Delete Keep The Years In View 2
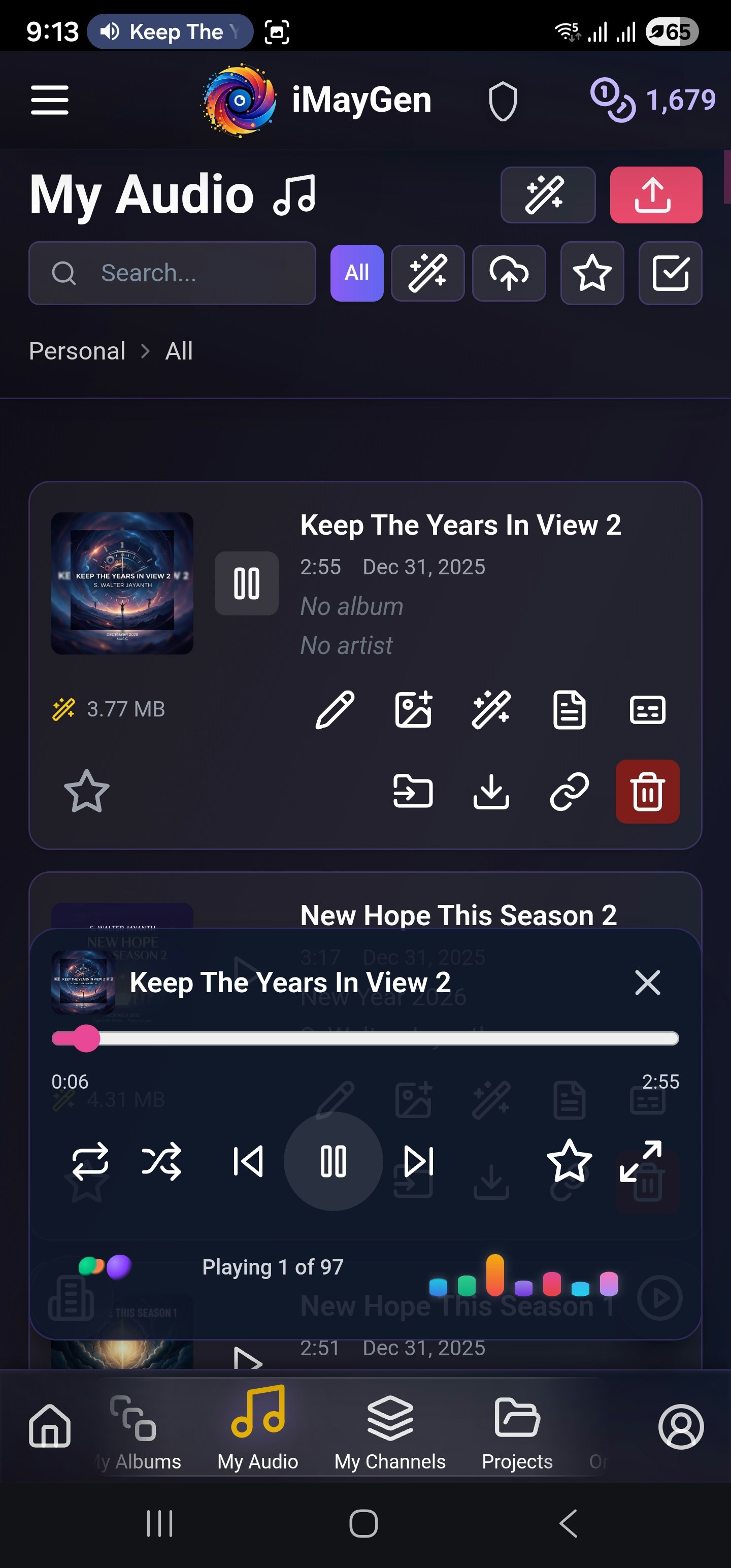Viewport: 731px width, 1568px height. click(647, 791)
